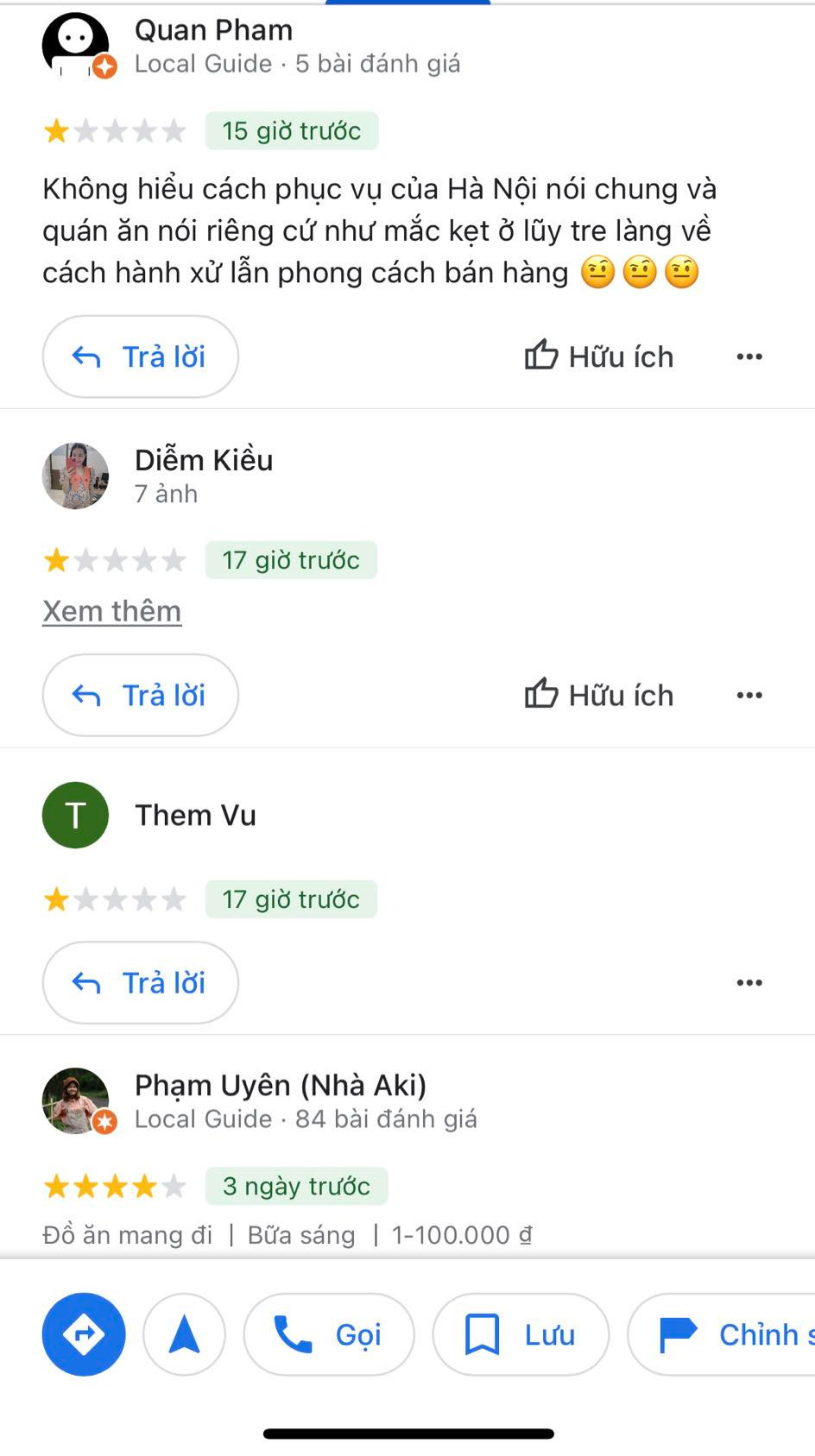Mark Quan Pham's review as helpful
815x1456 pixels.
tap(599, 356)
